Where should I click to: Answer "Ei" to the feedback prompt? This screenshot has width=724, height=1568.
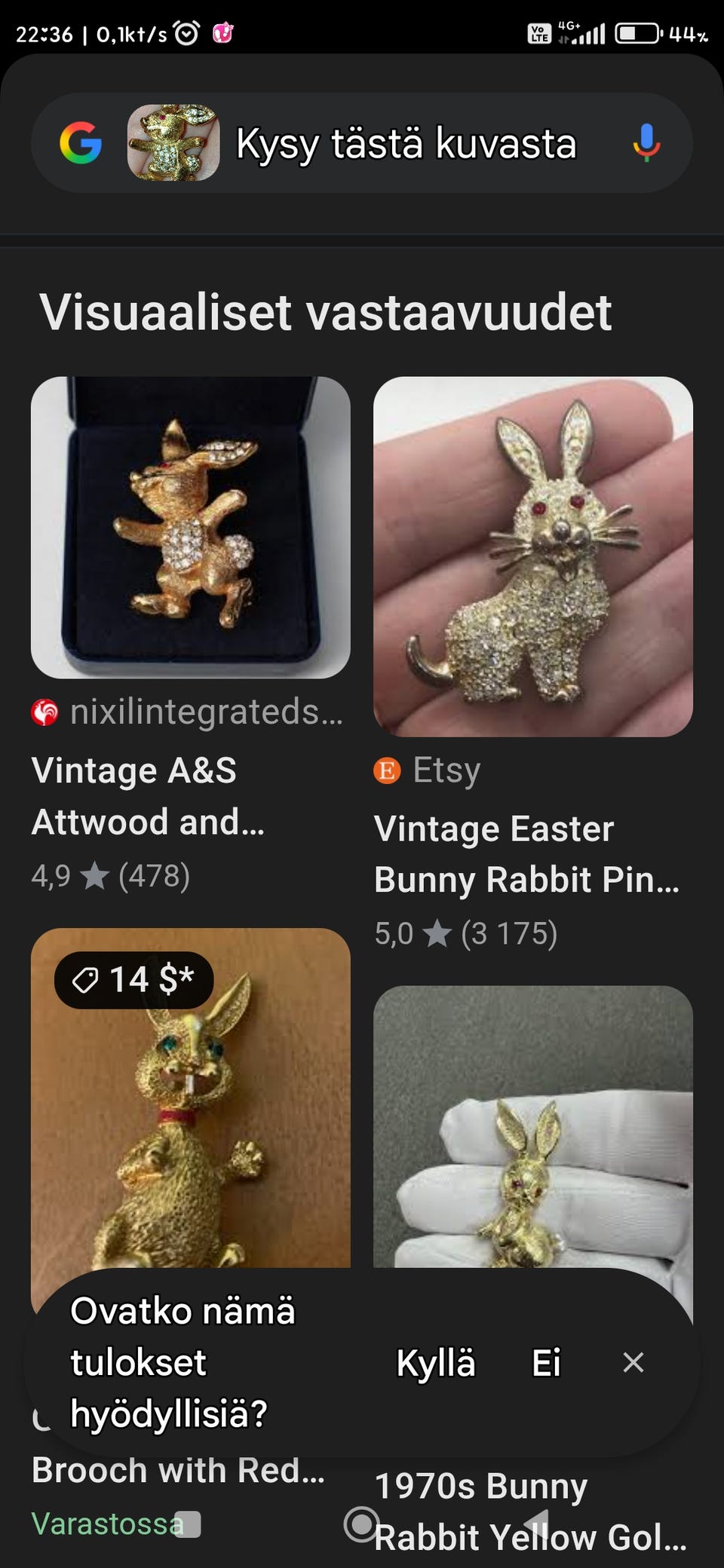[546, 1363]
